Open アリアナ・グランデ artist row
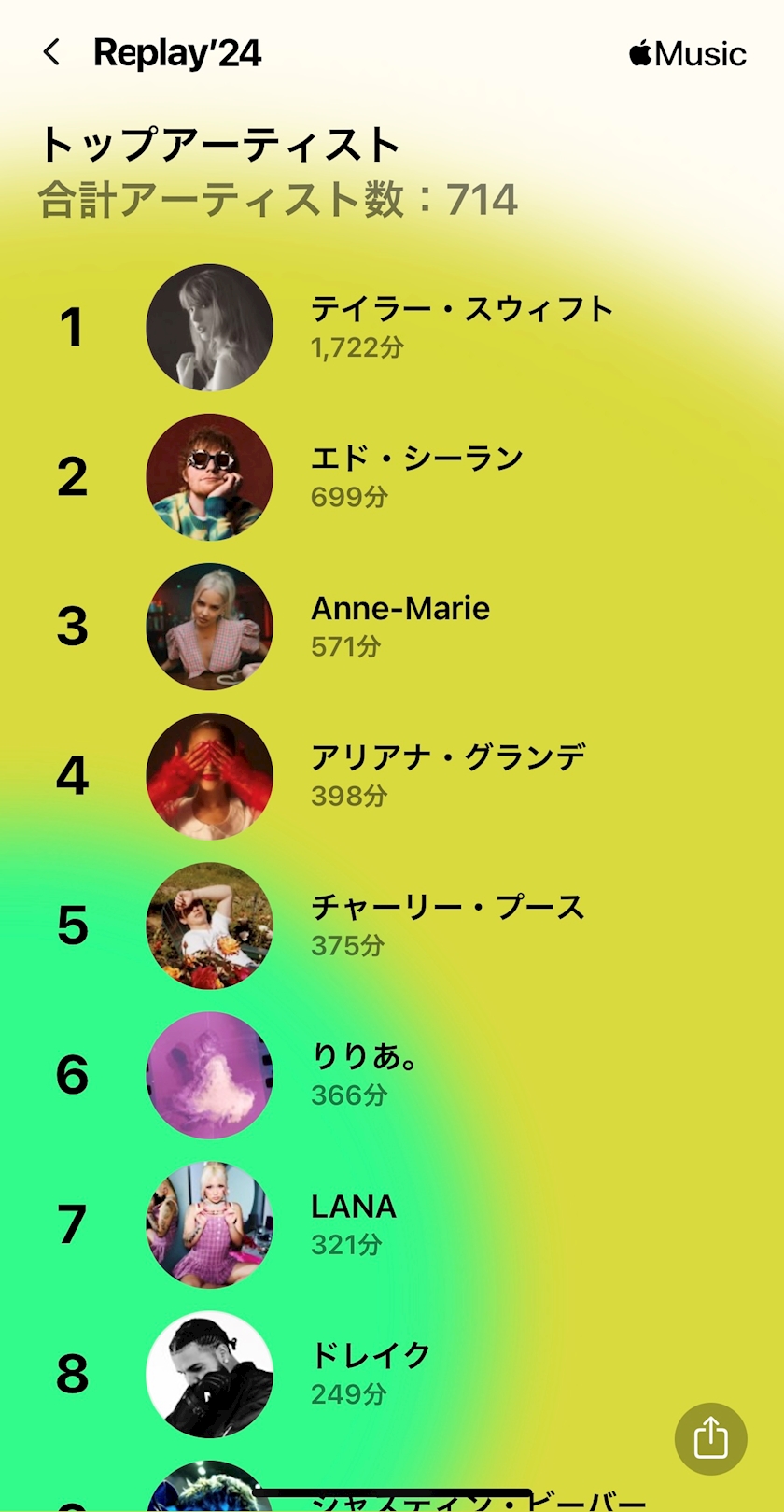The height and width of the screenshot is (1512, 784). (x=392, y=775)
